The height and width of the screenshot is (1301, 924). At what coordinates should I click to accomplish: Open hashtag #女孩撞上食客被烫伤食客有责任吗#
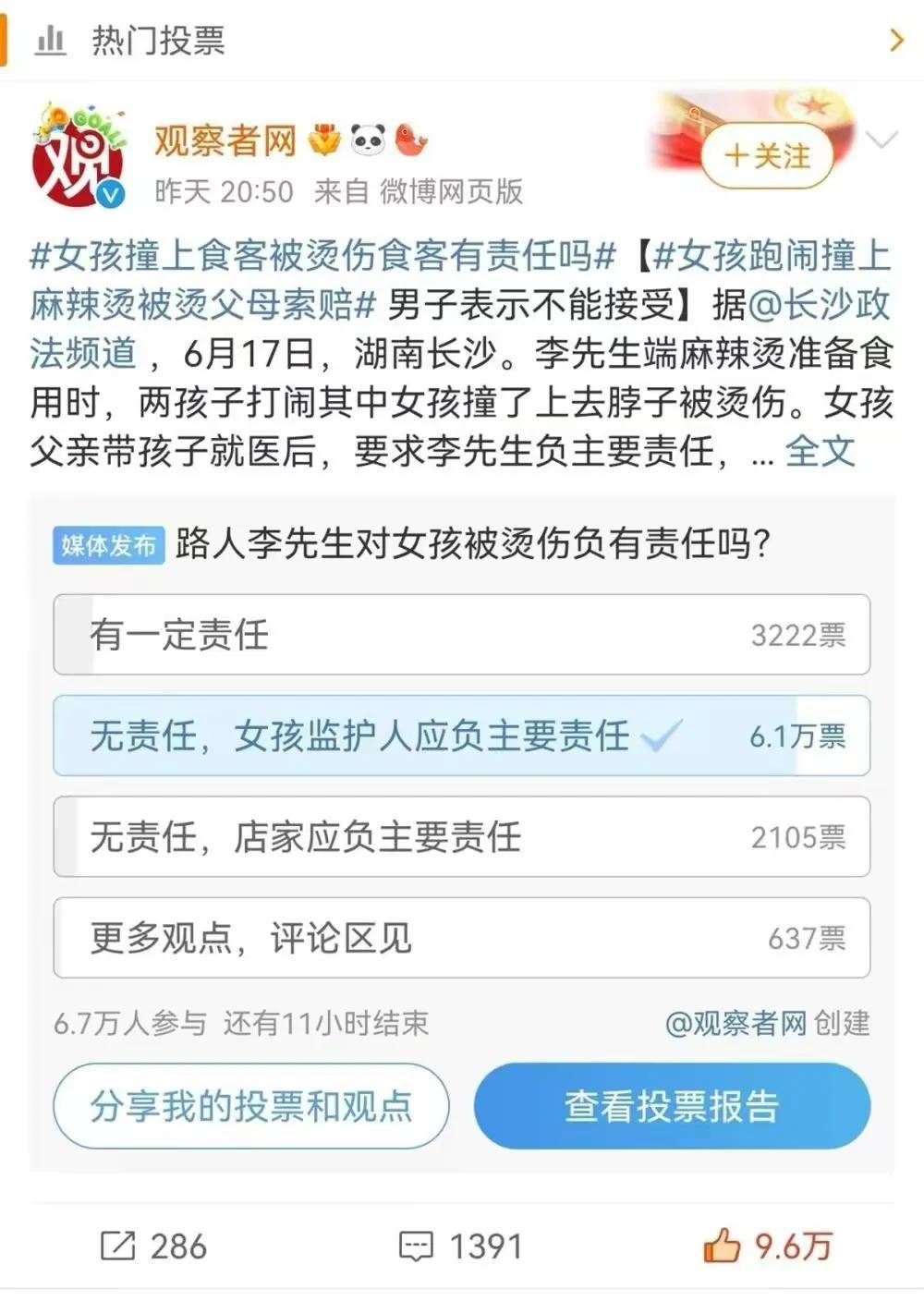click(322, 255)
